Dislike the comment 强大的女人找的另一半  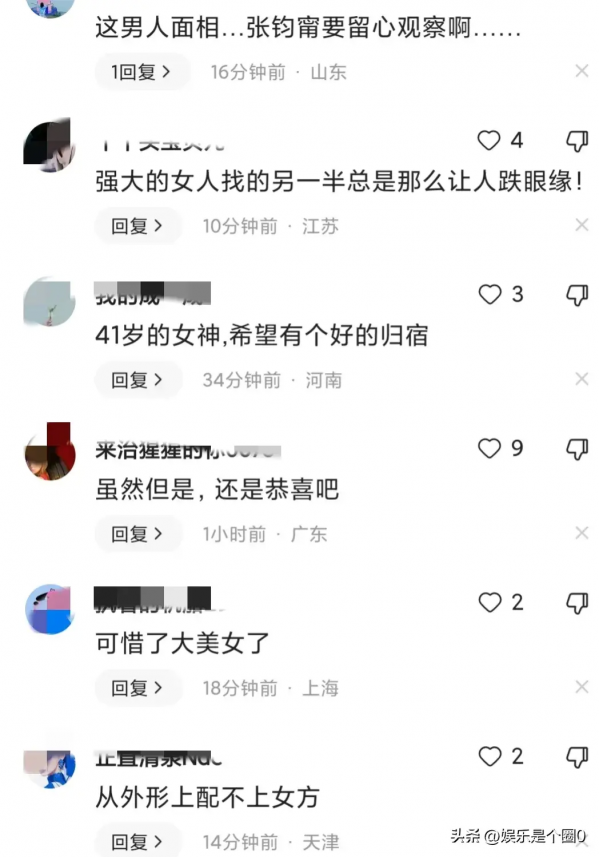[x=577, y=141]
